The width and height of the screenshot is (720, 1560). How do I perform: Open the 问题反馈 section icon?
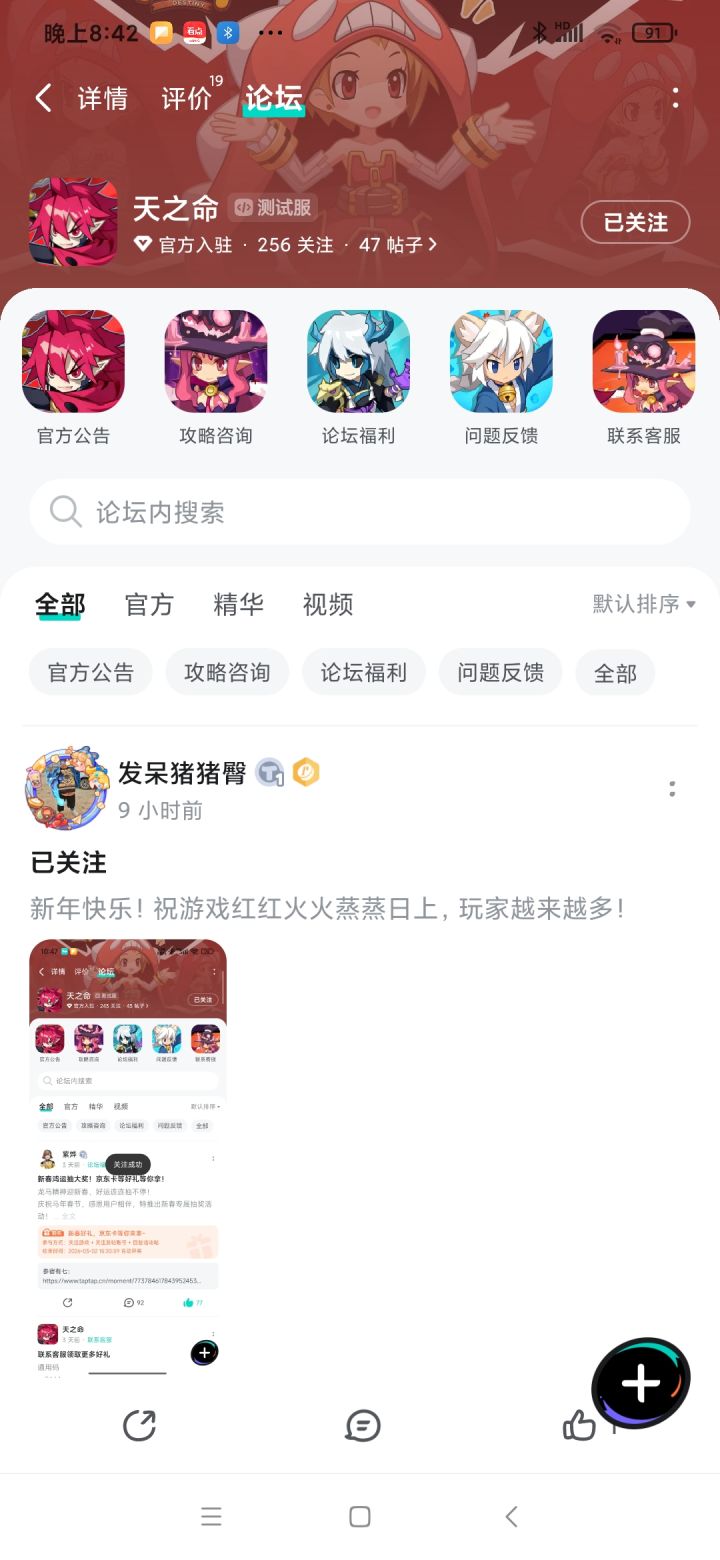500,363
